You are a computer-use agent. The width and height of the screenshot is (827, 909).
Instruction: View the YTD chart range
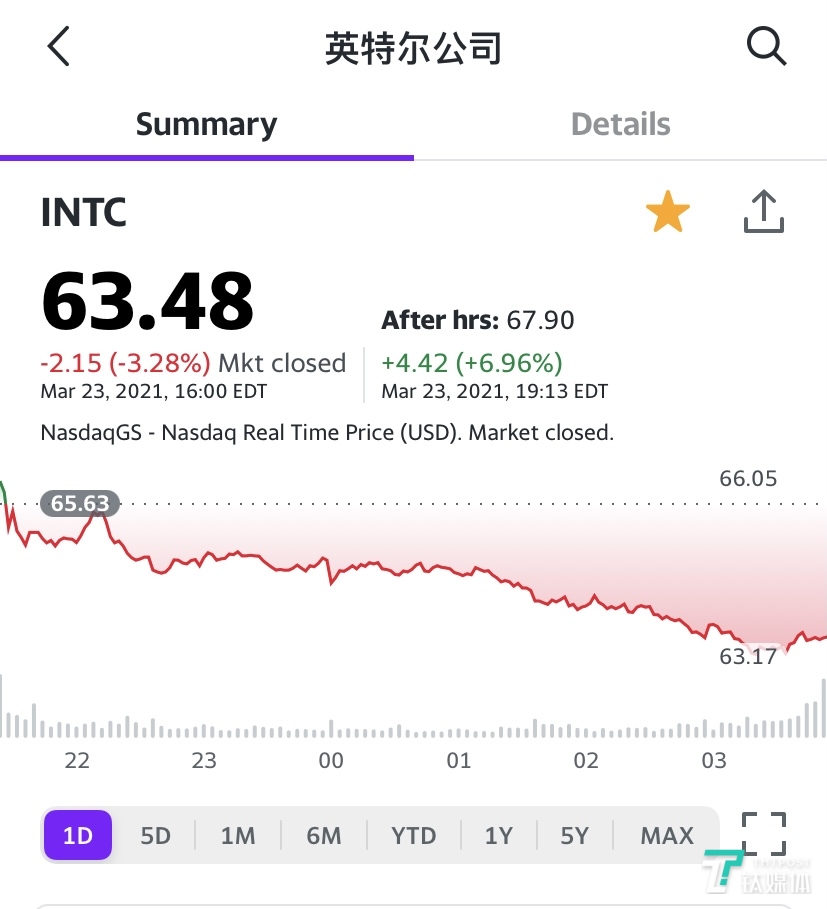click(x=413, y=835)
